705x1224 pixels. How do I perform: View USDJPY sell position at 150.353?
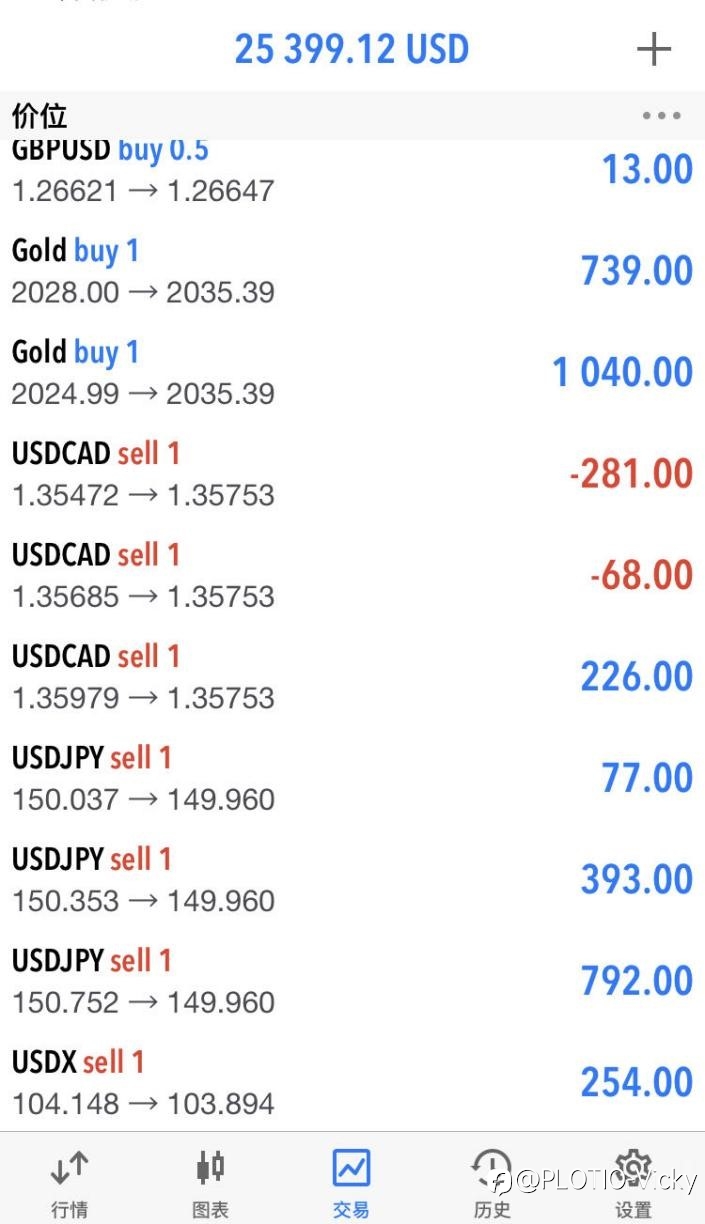[x=352, y=879]
